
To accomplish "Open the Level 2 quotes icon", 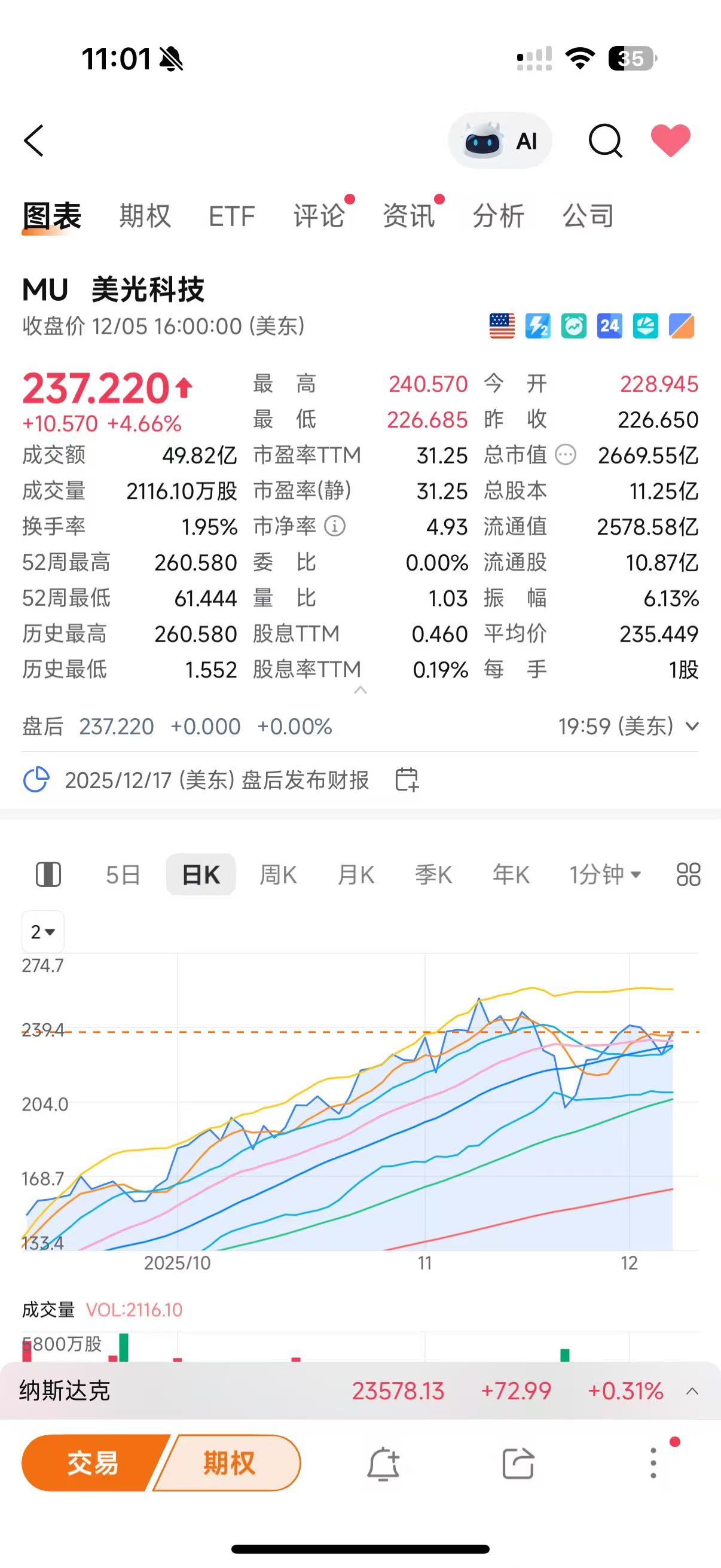I will (x=537, y=327).
